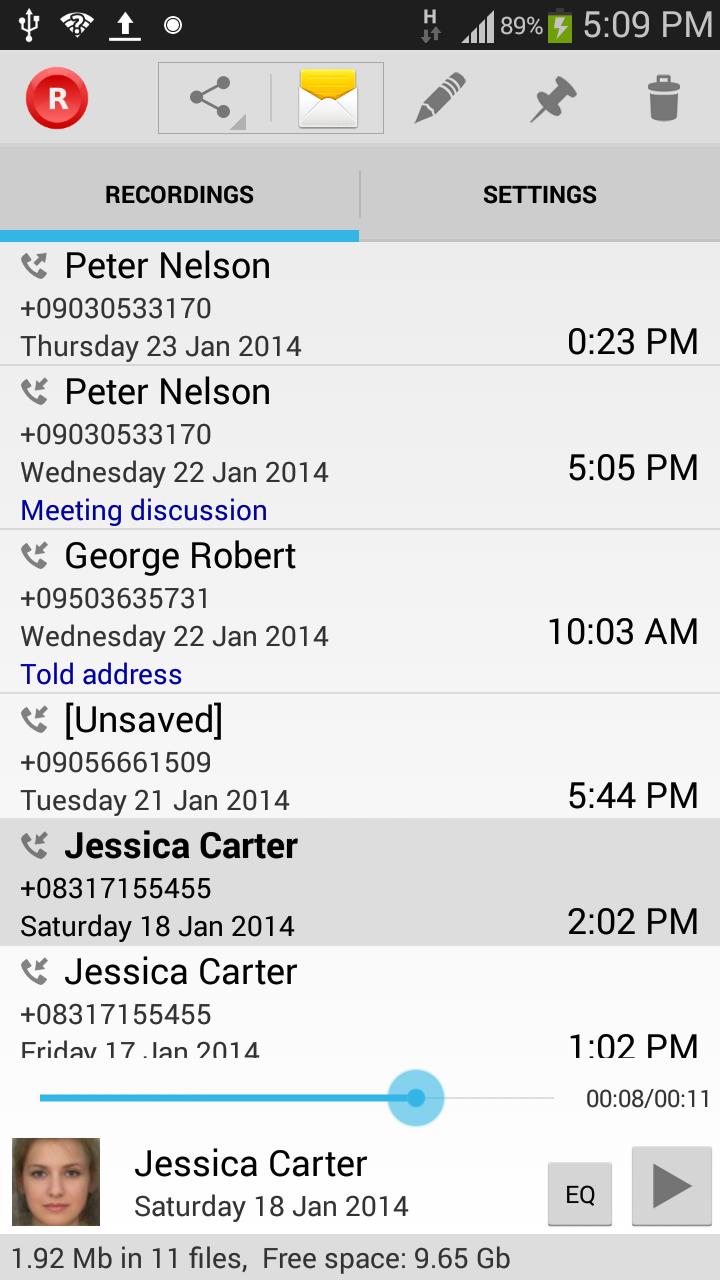This screenshot has height=1280, width=720.
Task: Edit recording note with pencil icon
Action: click(x=441, y=98)
